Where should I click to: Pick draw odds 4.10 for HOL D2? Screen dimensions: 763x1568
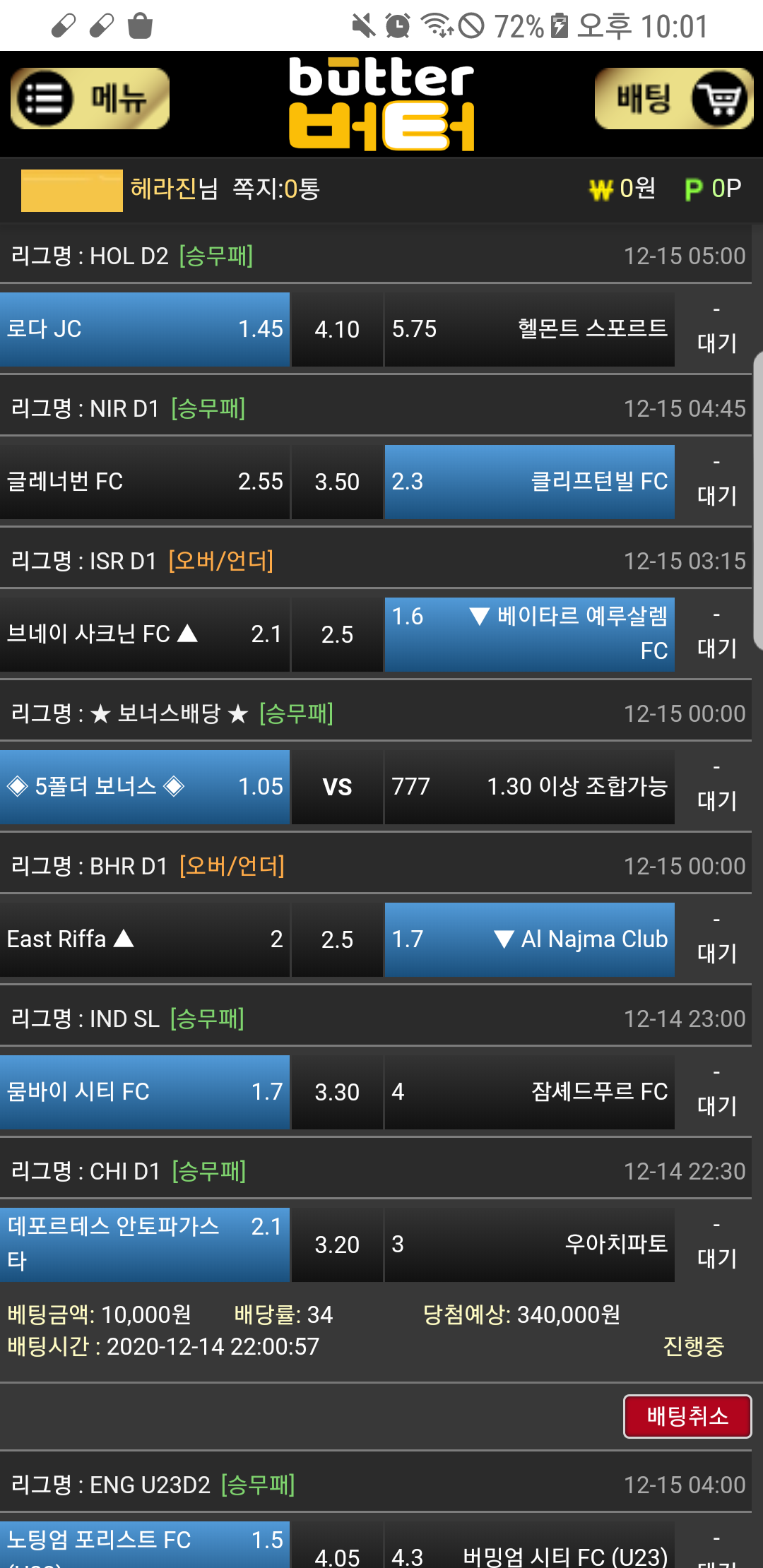(337, 329)
